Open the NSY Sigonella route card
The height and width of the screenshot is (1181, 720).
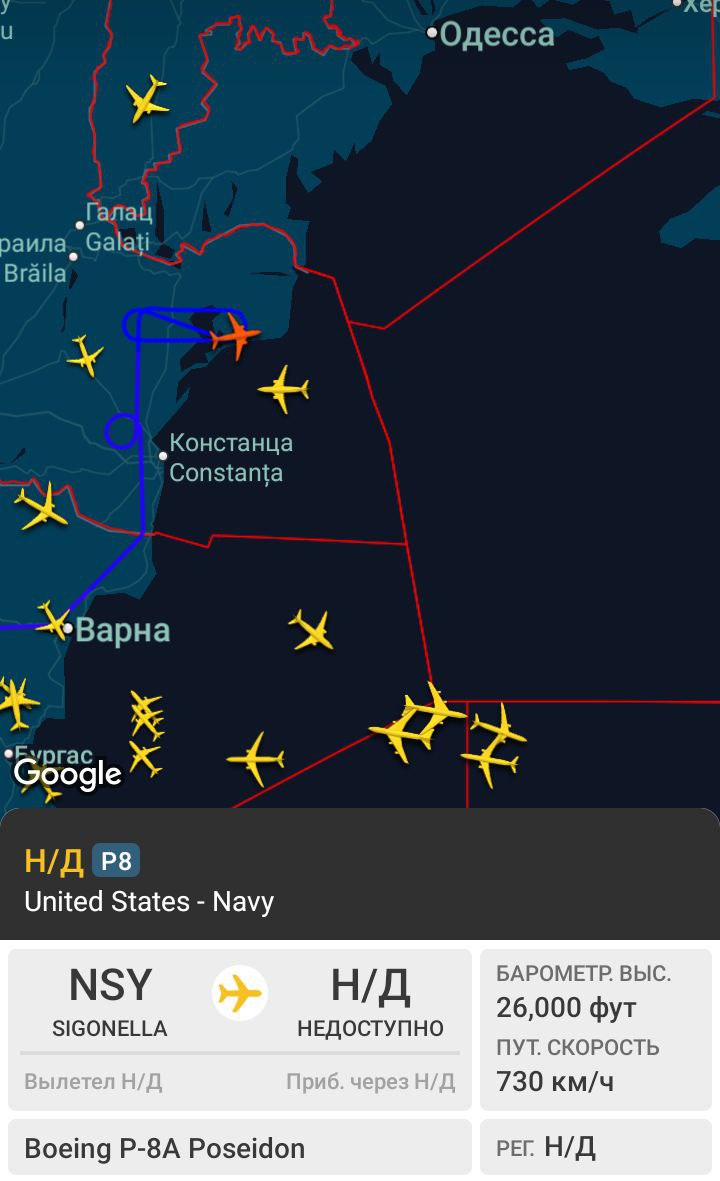pos(239,1029)
